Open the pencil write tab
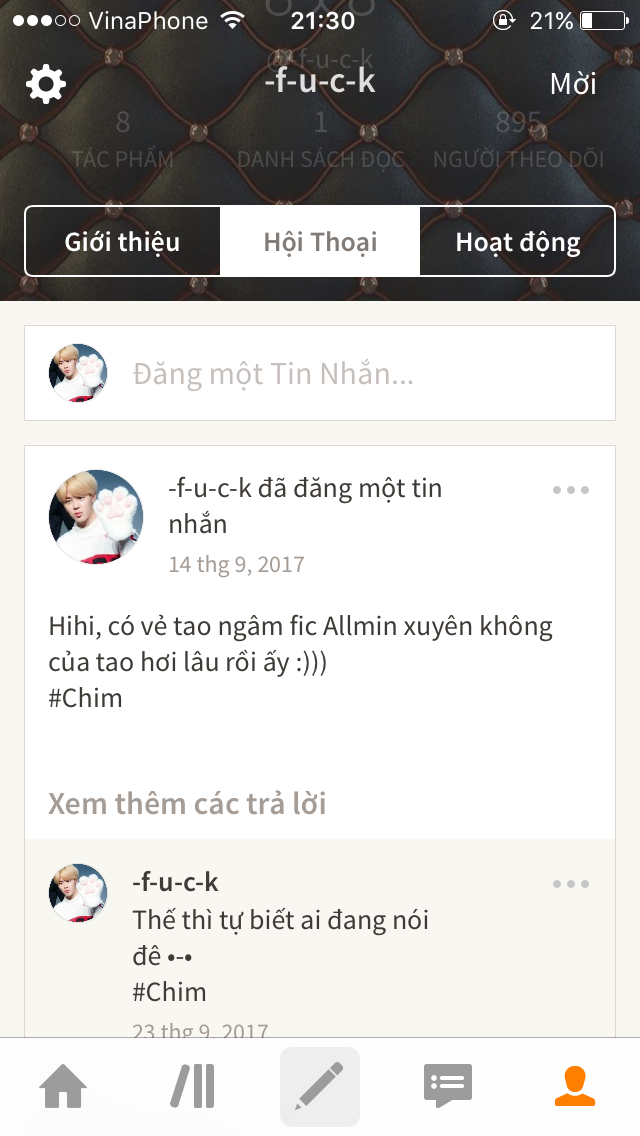The width and height of the screenshot is (640, 1136). tap(320, 1087)
